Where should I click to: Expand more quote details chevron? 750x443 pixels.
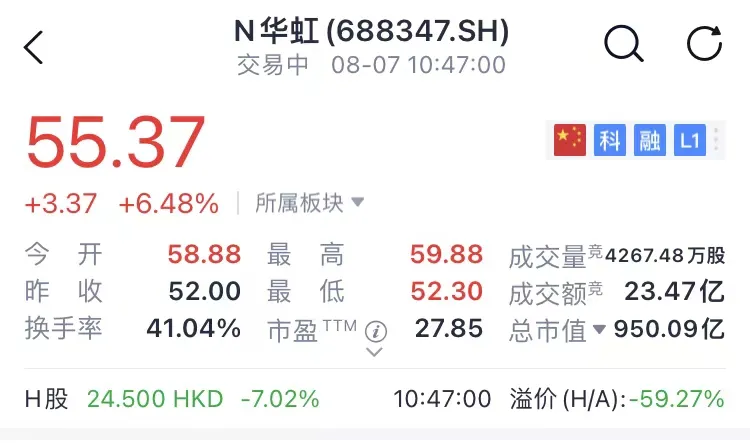(x=375, y=352)
